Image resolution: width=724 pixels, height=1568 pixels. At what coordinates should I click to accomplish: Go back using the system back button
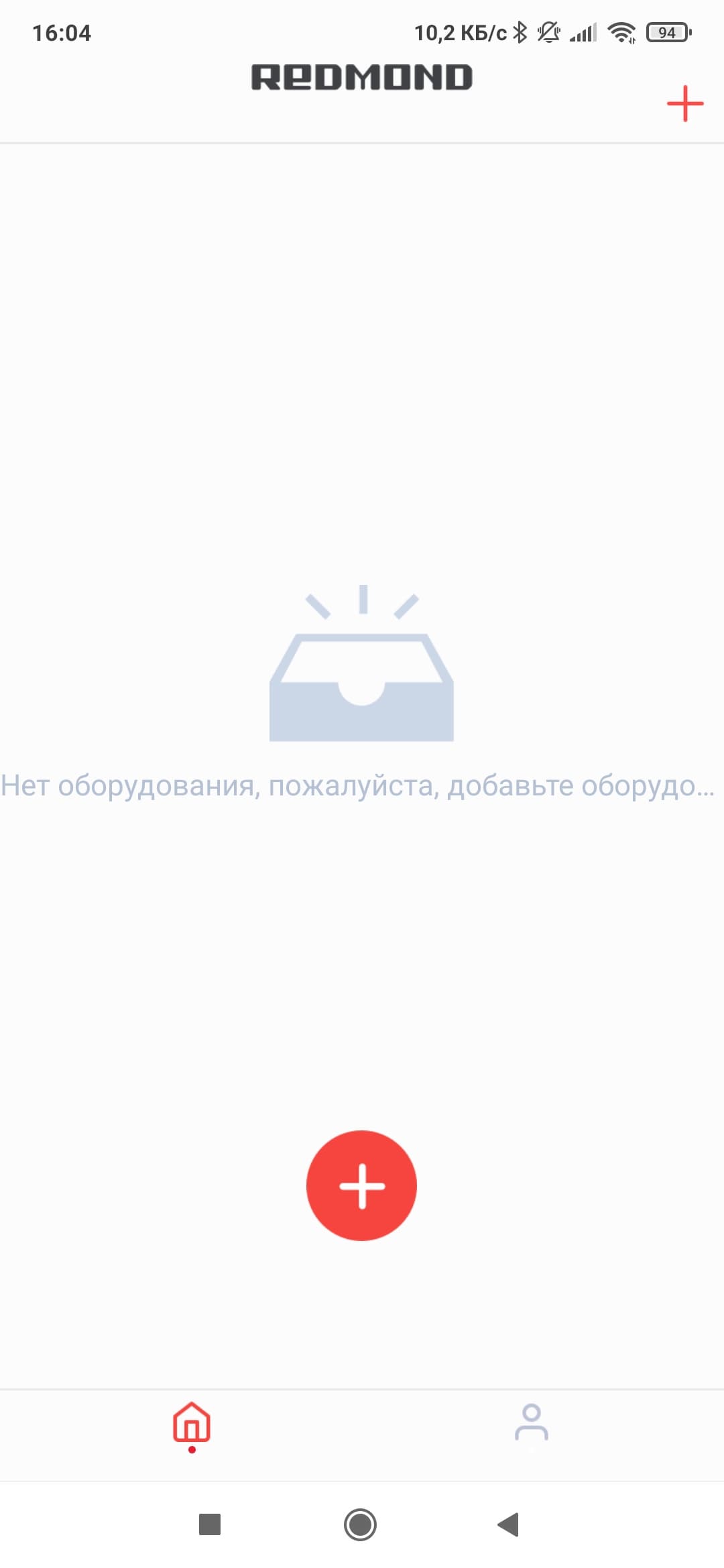[x=509, y=1524]
